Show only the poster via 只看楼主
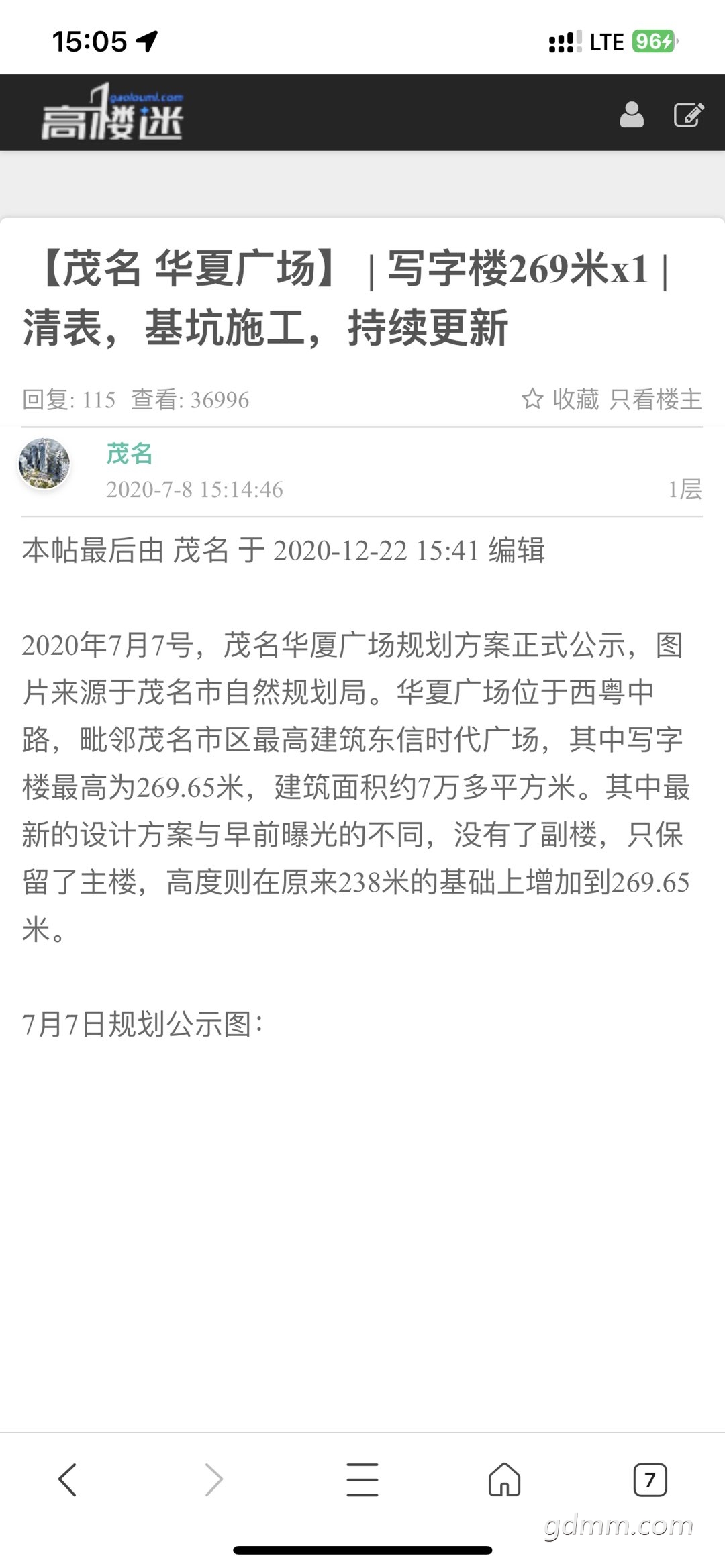The height and width of the screenshot is (1568, 725). point(655,399)
